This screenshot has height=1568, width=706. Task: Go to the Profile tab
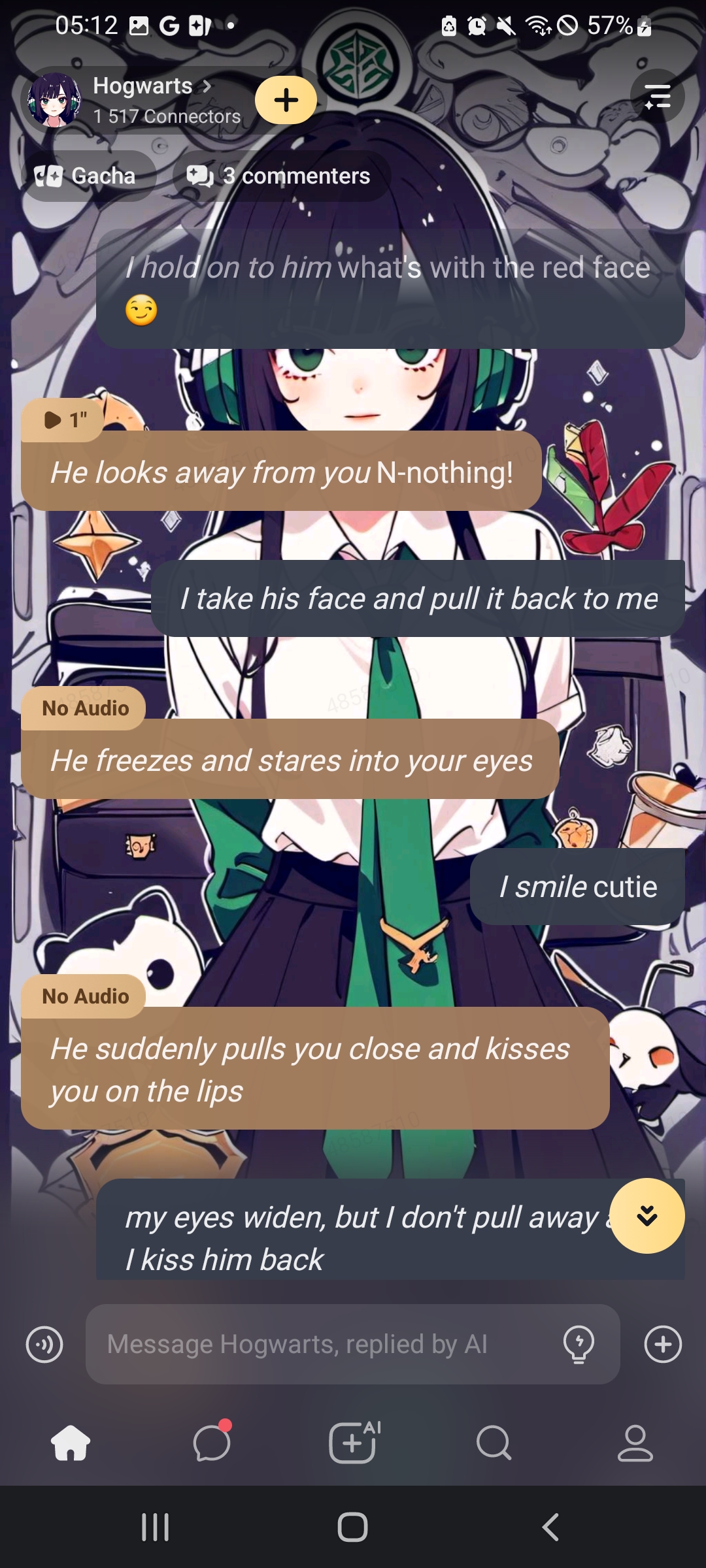tap(635, 1443)
